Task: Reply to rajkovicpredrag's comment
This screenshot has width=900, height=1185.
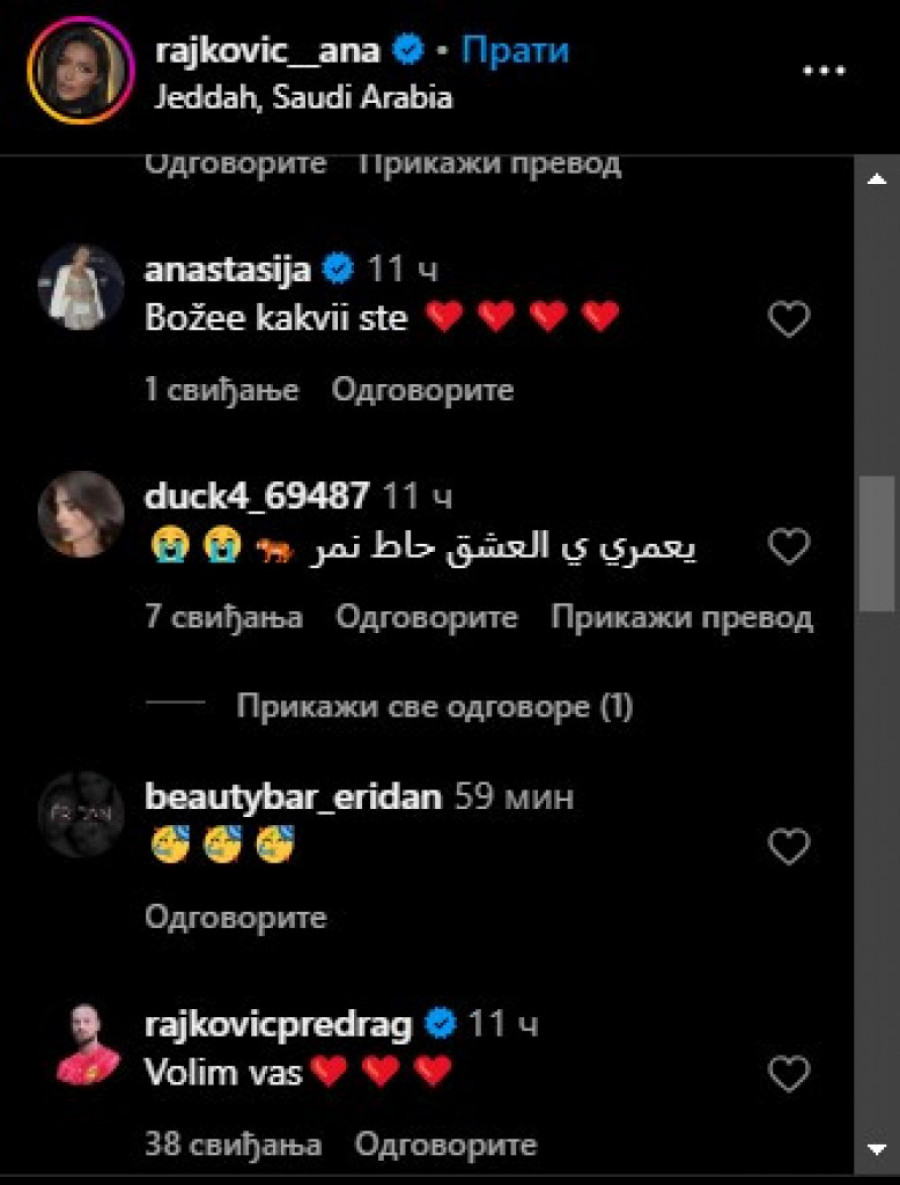Action: point(446,1143)
